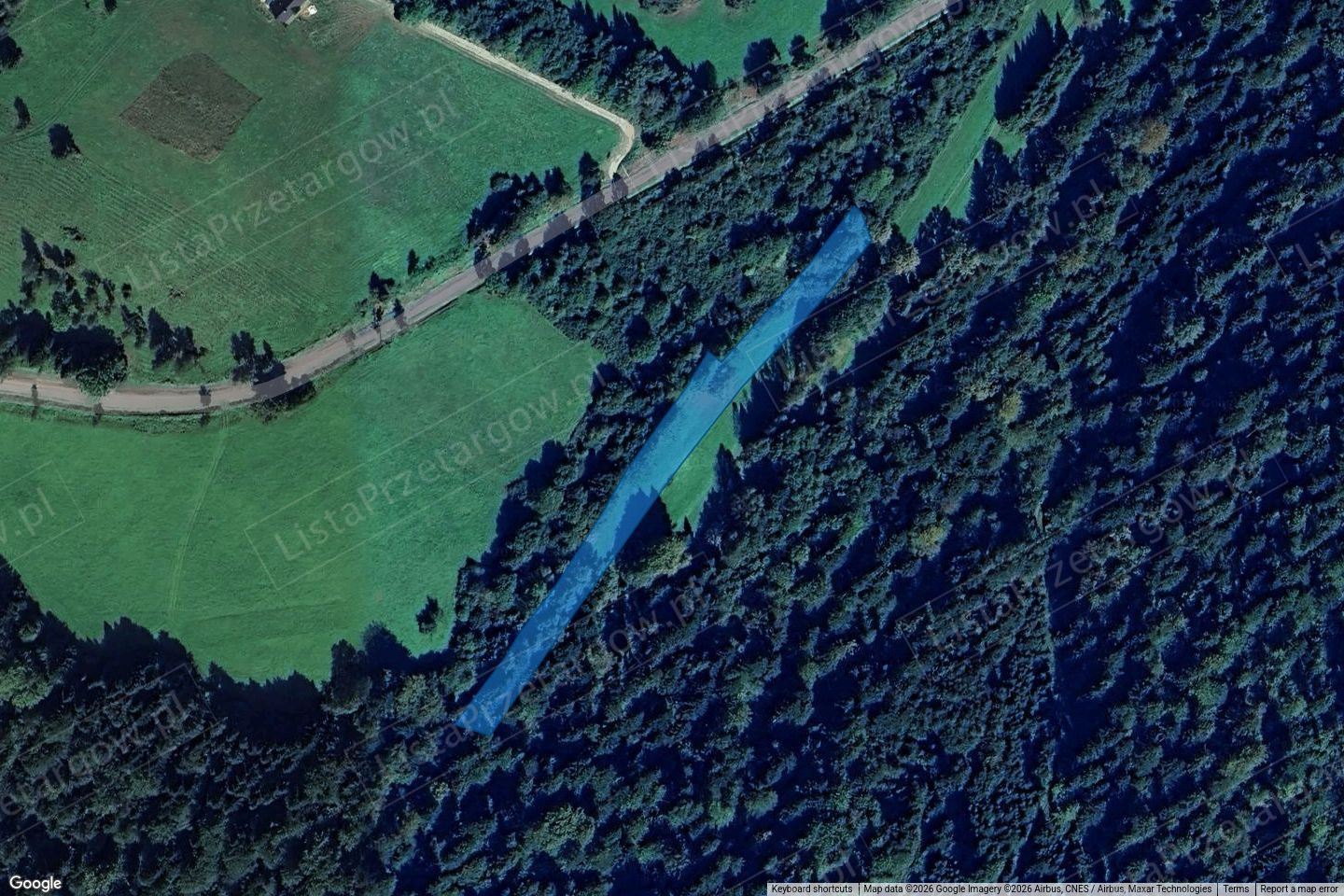Open this area via Google logo
1344x896 pixels.
click(x=35, y=883)
